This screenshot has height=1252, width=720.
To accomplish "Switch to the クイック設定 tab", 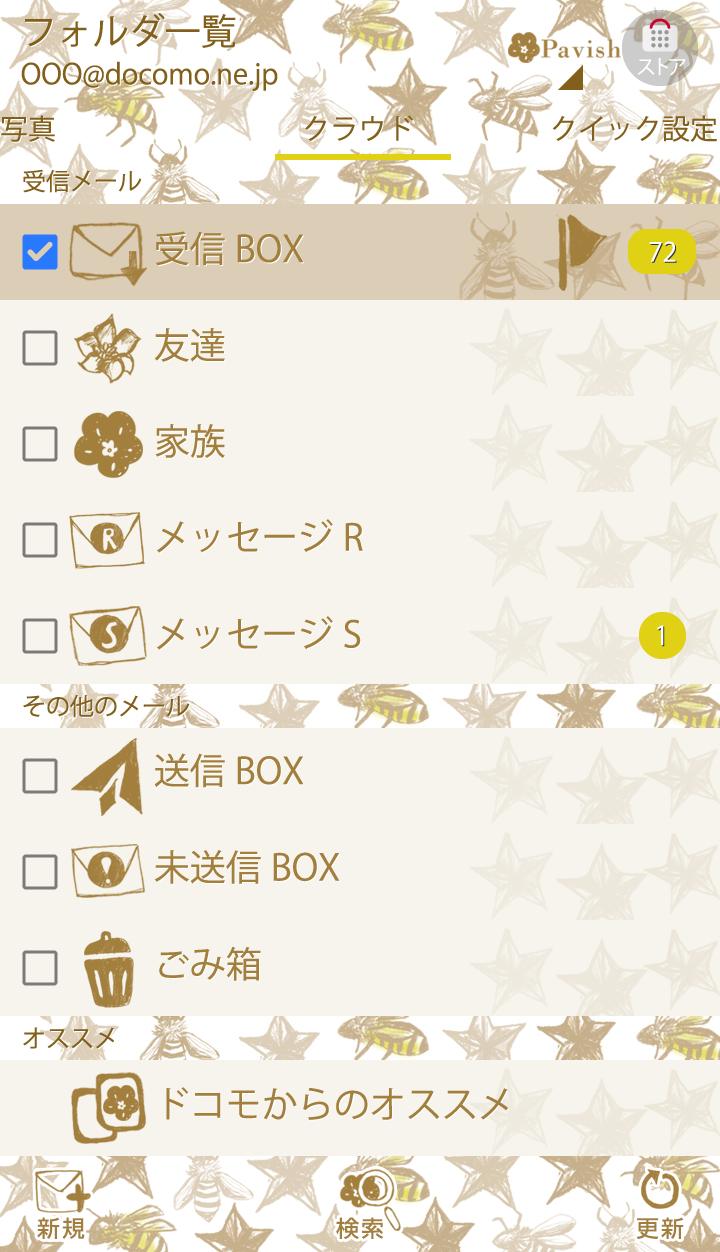I will click(634, 129).
